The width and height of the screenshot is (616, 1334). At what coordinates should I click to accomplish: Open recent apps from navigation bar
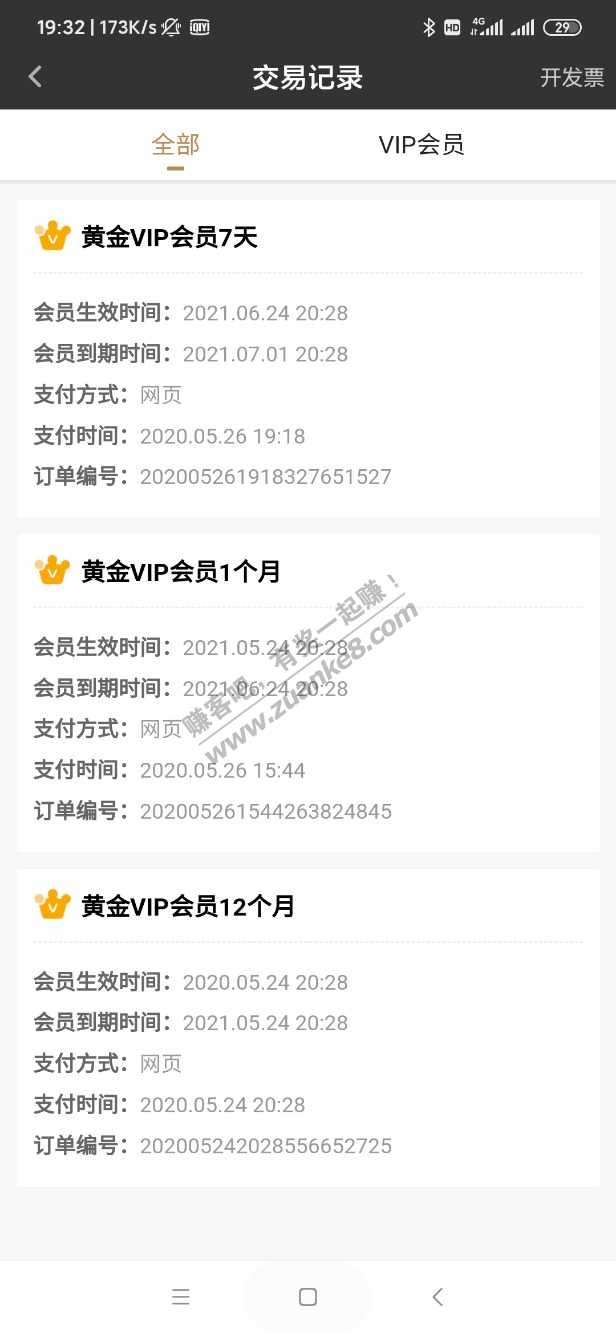click(x=181, y=1297)
